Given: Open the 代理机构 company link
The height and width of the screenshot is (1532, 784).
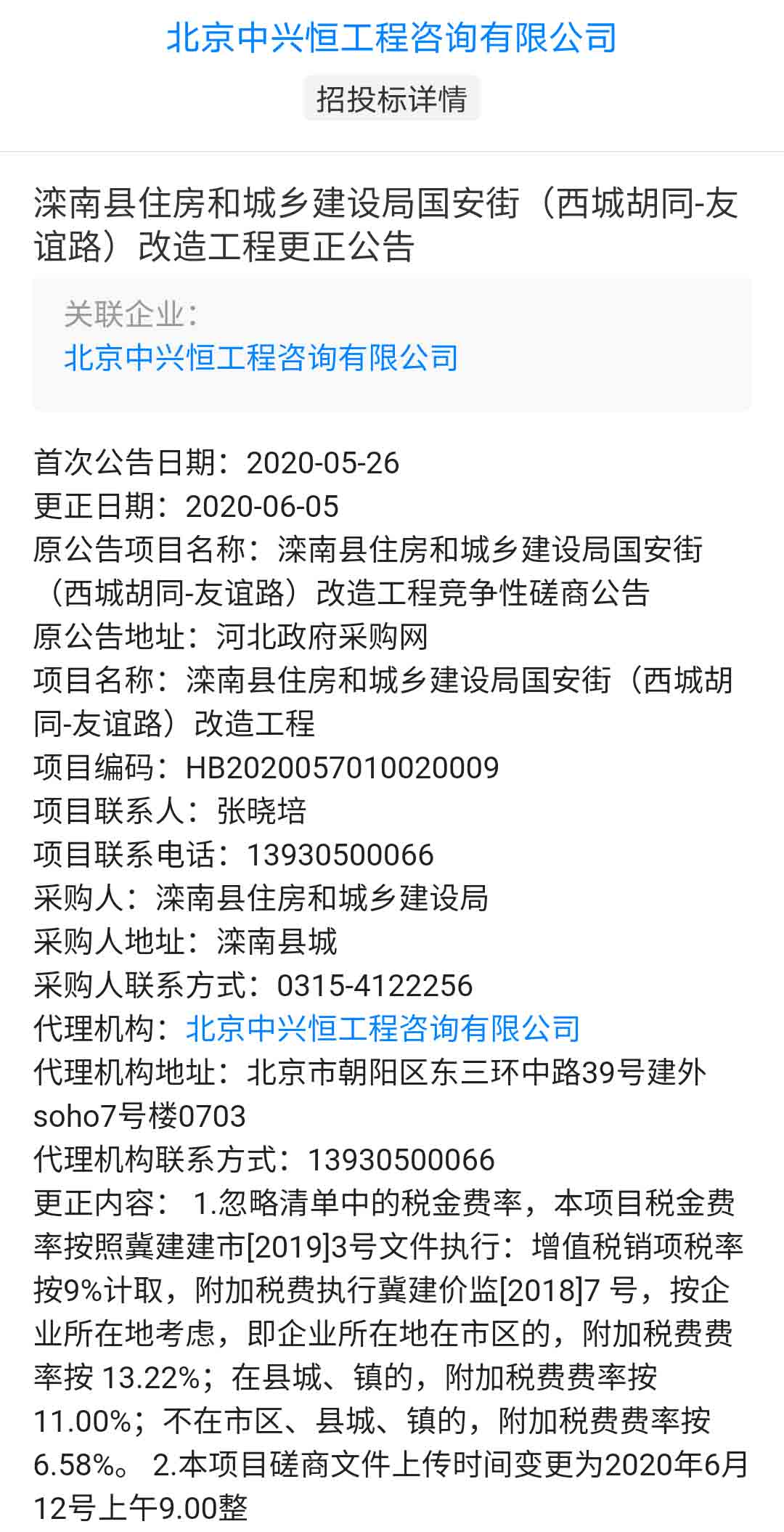Looking at the screenshot, I should click(x=383, y=1028).
